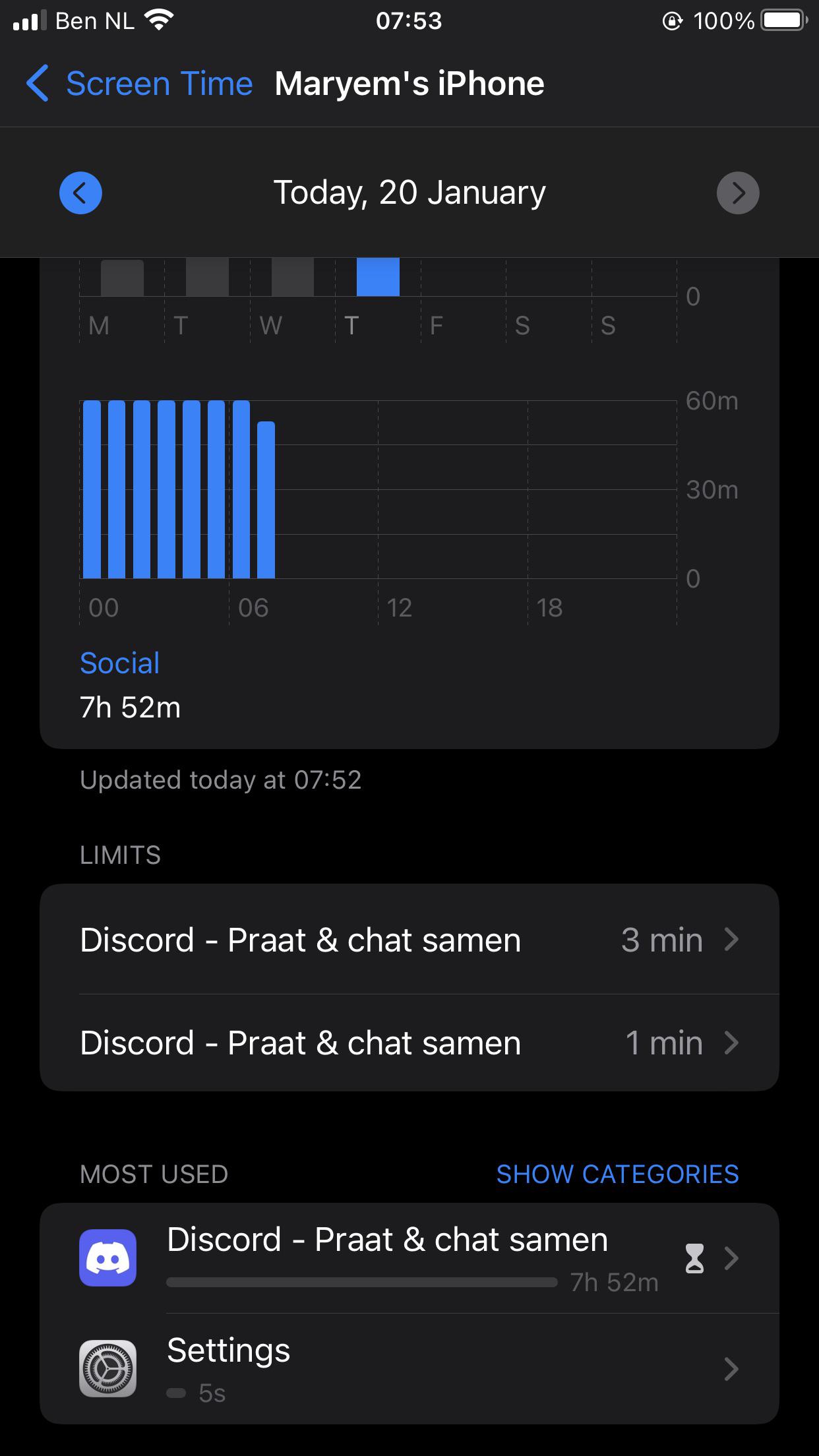The width and height of the screenshot is (819, 1456).
Task: Tap the back chevron before Screen Time
Action: pyautogui.click(x=38, y=84)
